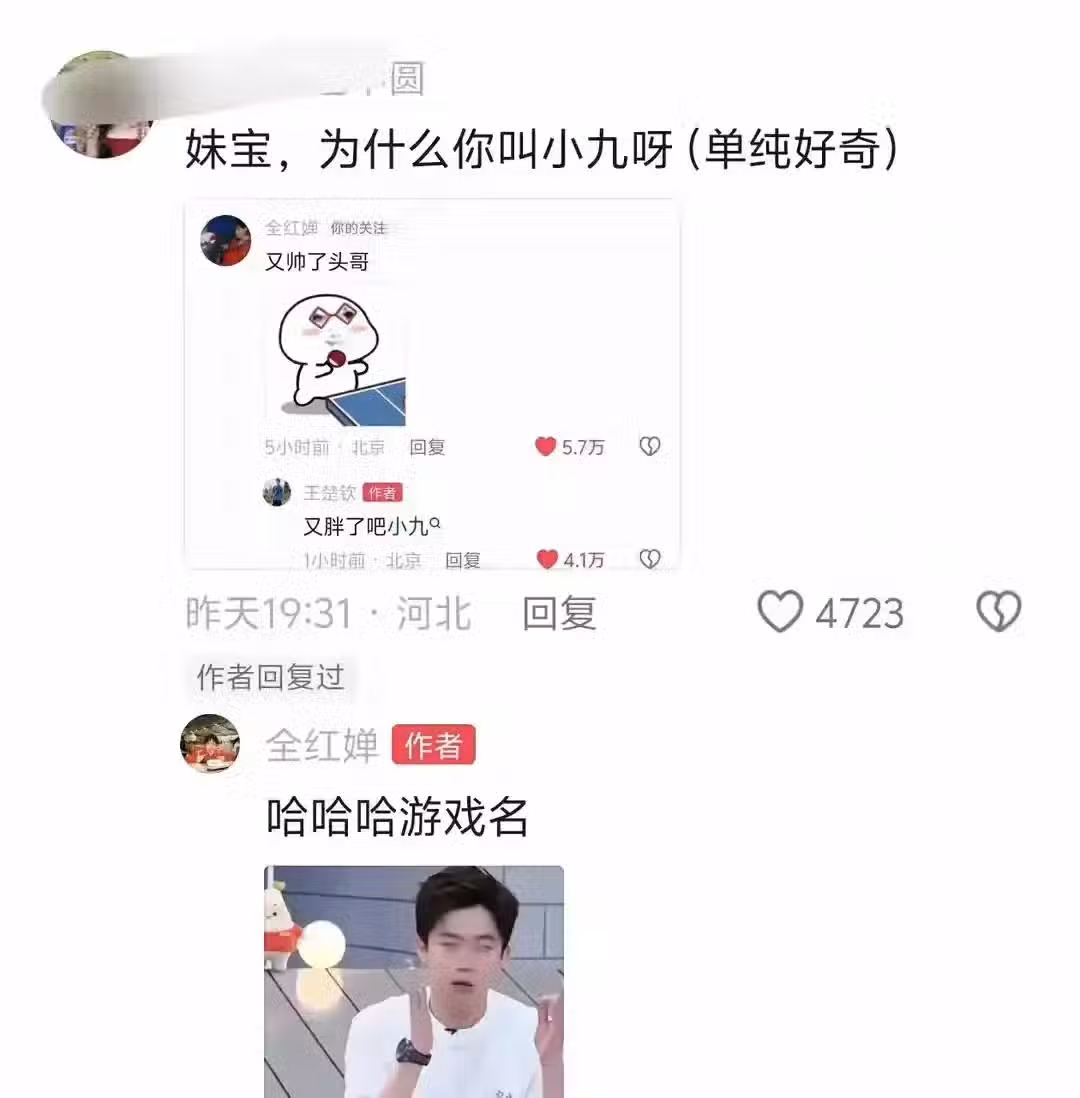Open 全红婵's avatar in the author reply
1080x1098 pixels.
click(x=210, y=745)
